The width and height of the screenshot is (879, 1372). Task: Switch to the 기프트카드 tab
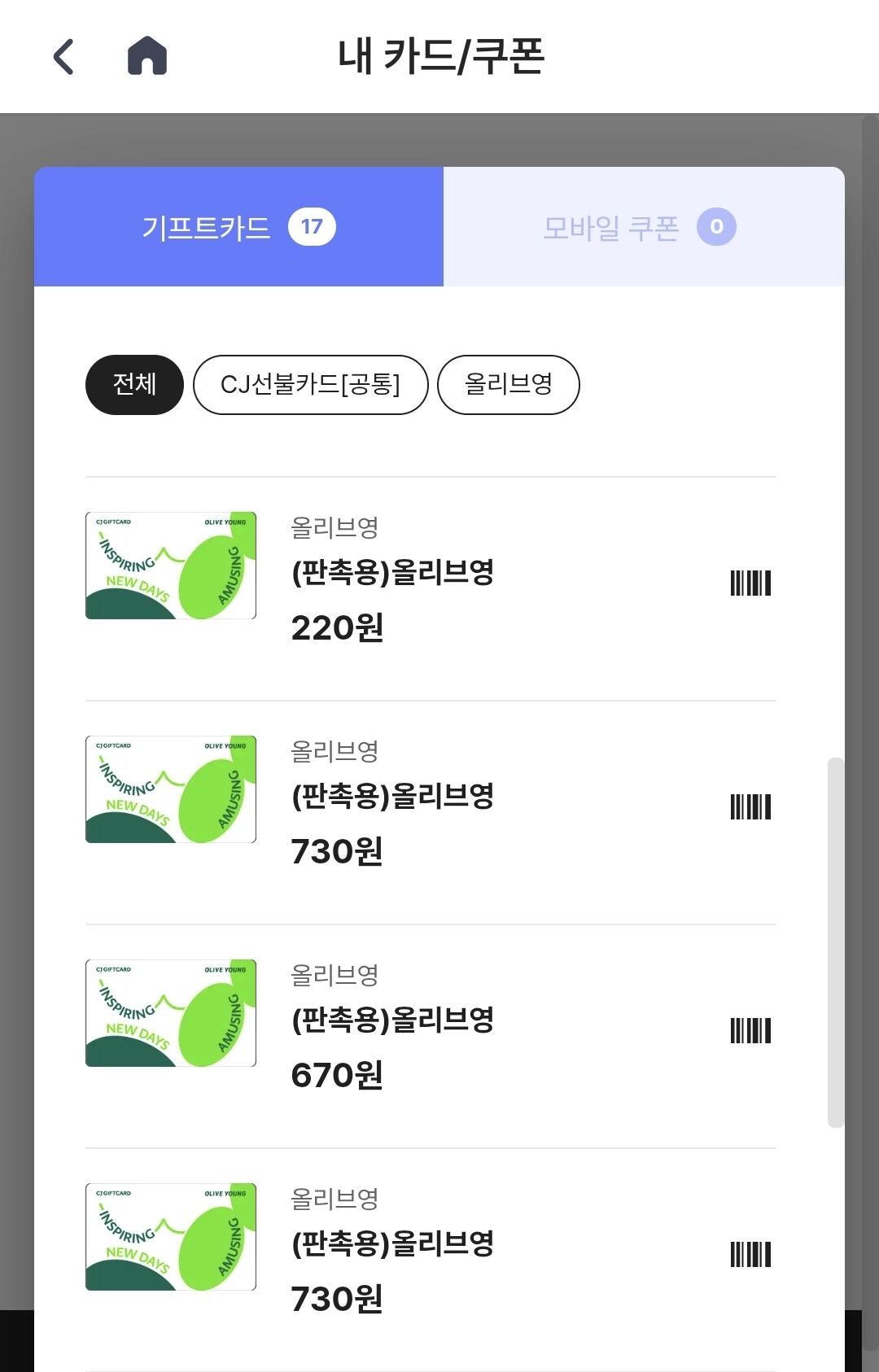click(x=238, y=227)
